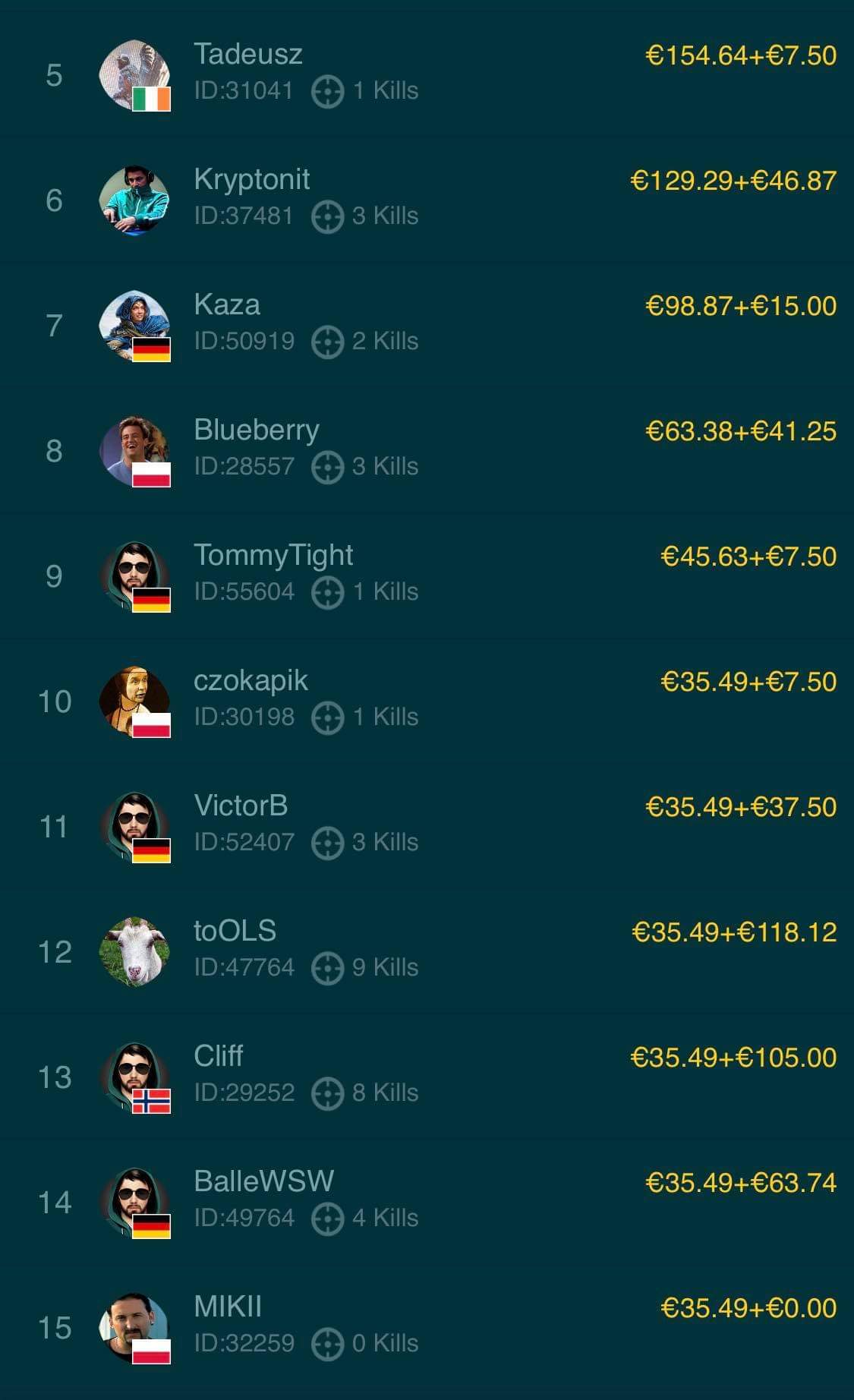View Blueberry's player details
854x1400 pixels.
pos(427,450)
